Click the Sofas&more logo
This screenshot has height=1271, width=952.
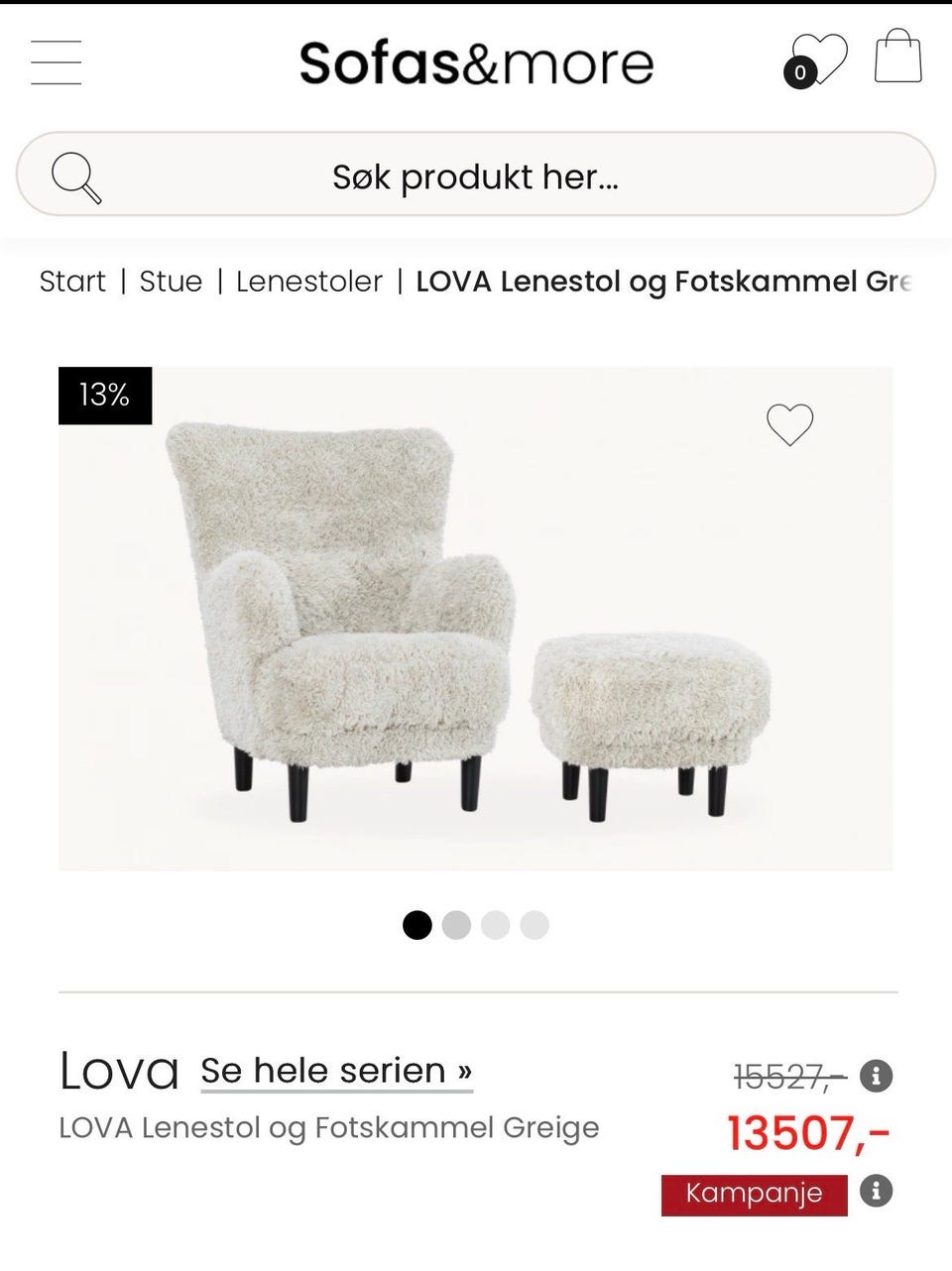475,59
